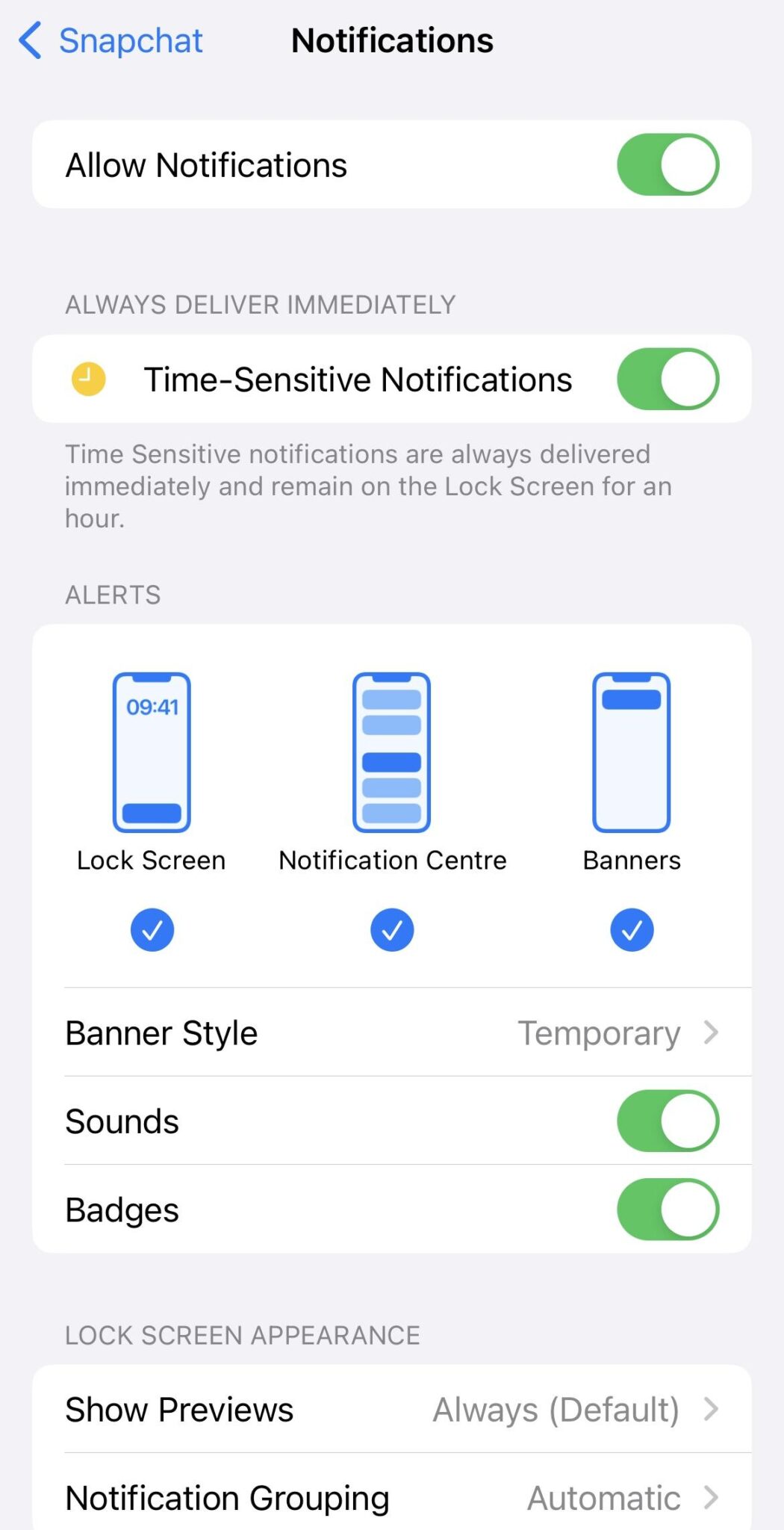Image resolution: width=784 pixels, height=1530 pixels.
Task: Tap the Lock Screen phone icon
Action: 152,753
